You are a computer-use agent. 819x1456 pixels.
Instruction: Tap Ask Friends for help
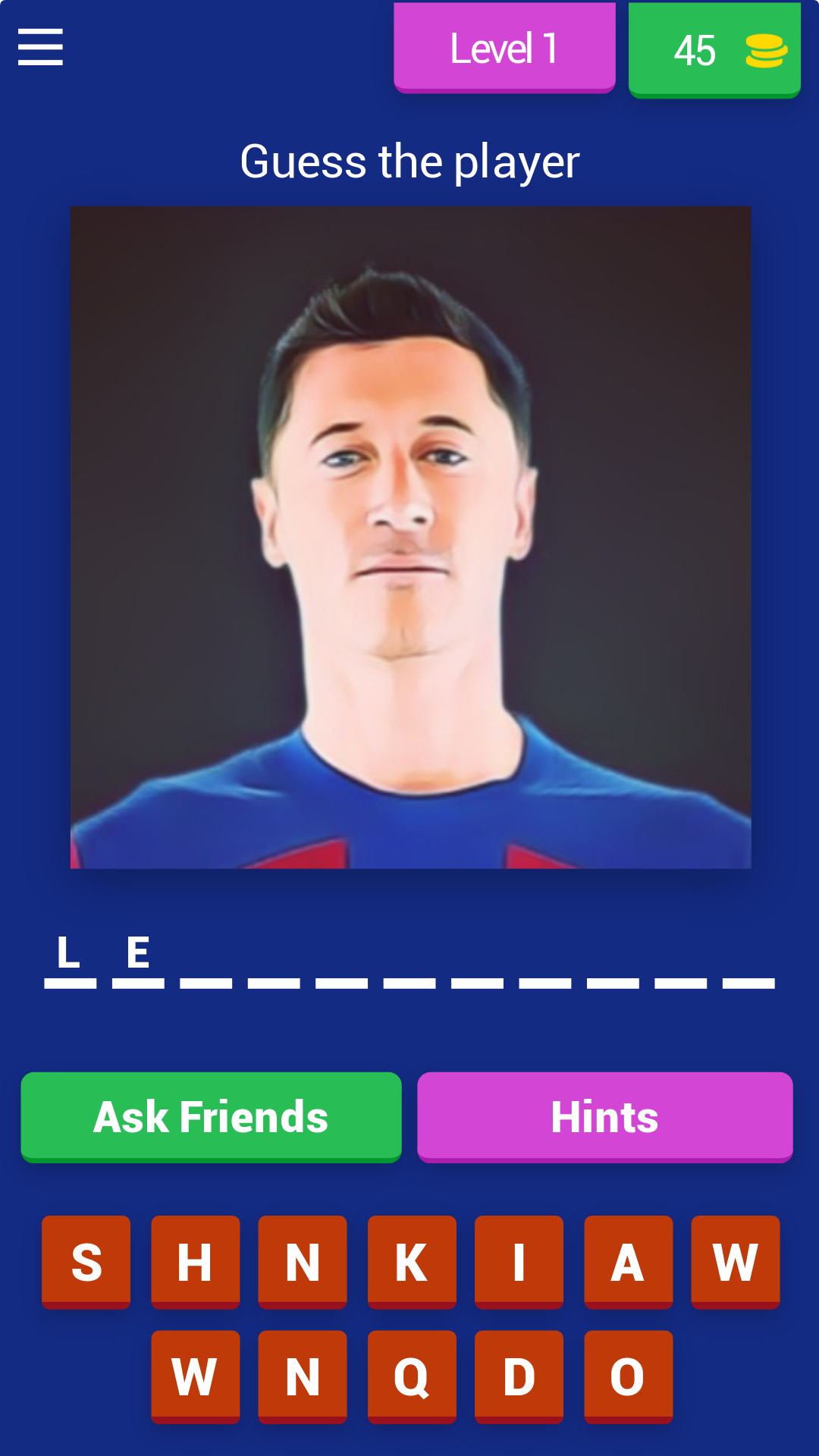[211, 1116]
